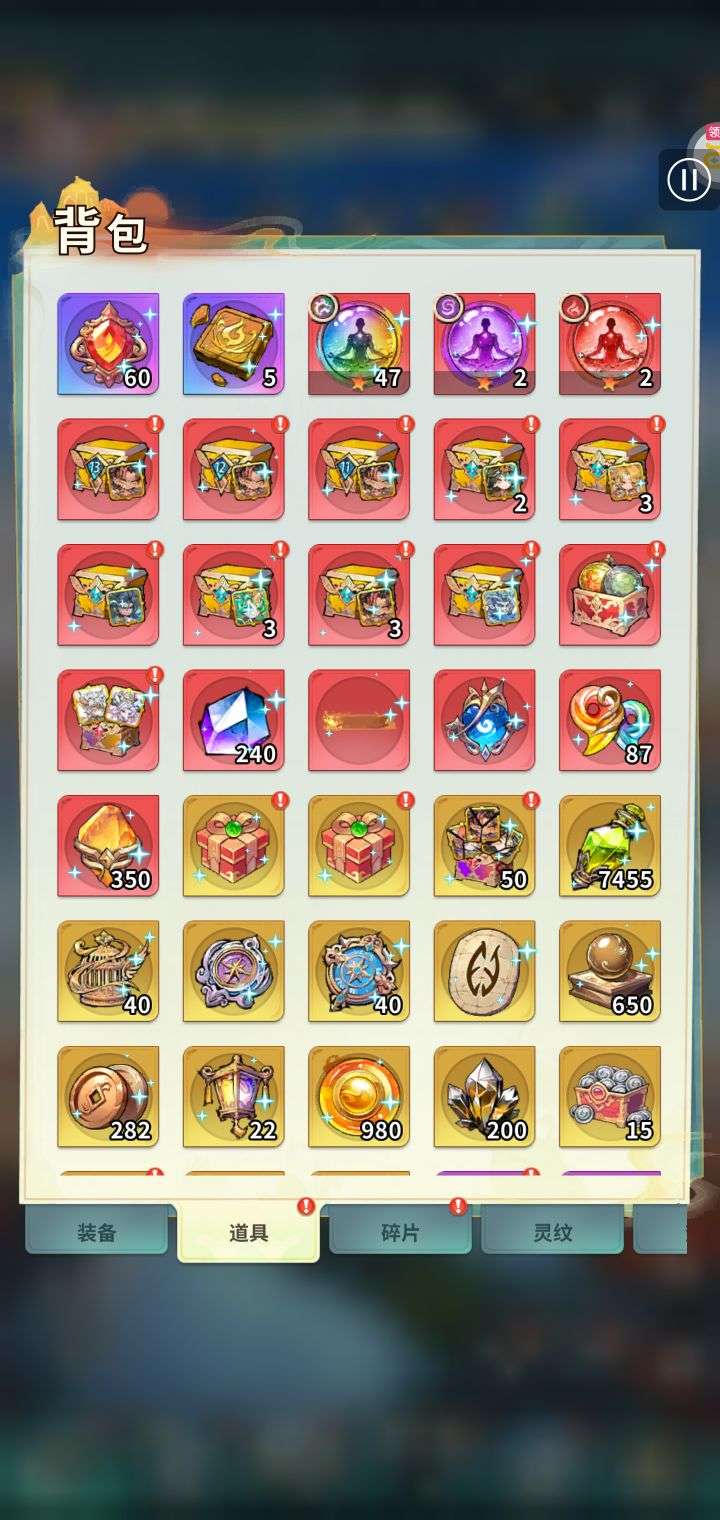Open the birdcage item with count 40
The image size is (720, 1520).
pyautogui.click(x=108, y=971)
